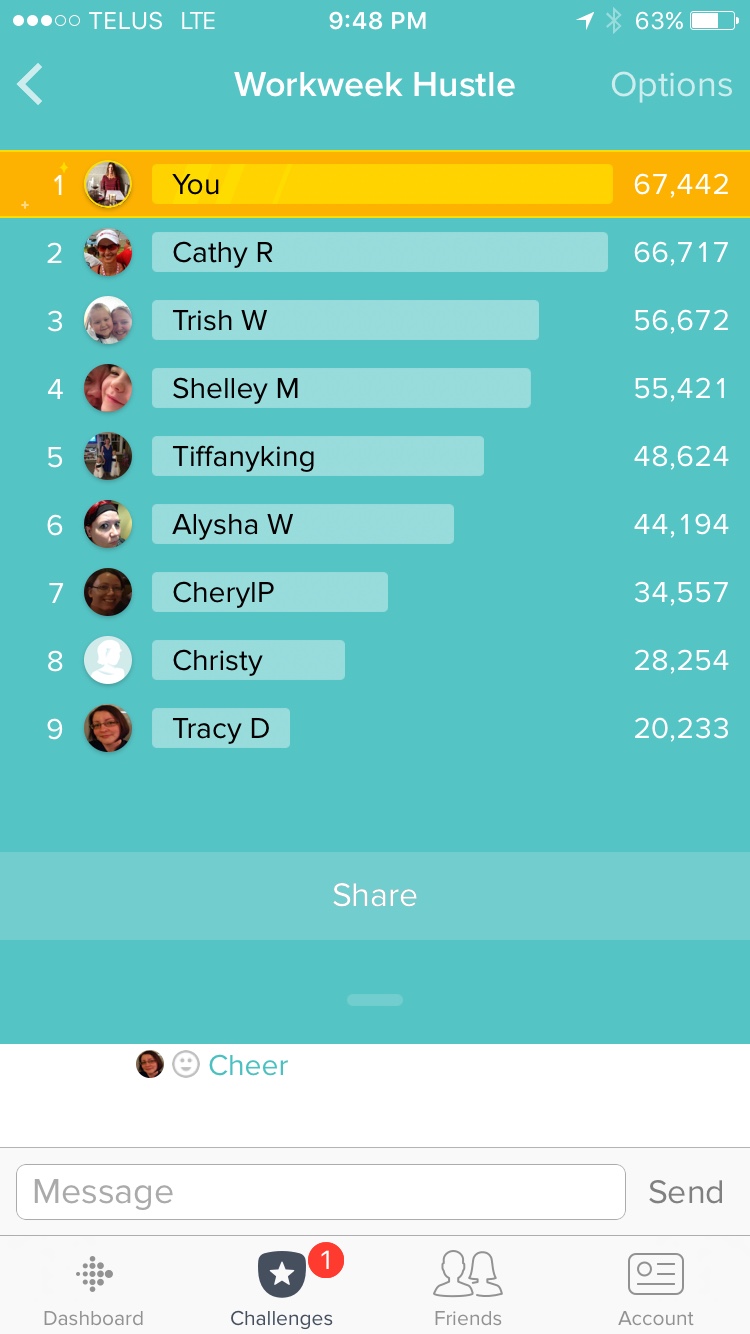
Task: Switch to the Friends tab
Action: tap(467, 1288)
